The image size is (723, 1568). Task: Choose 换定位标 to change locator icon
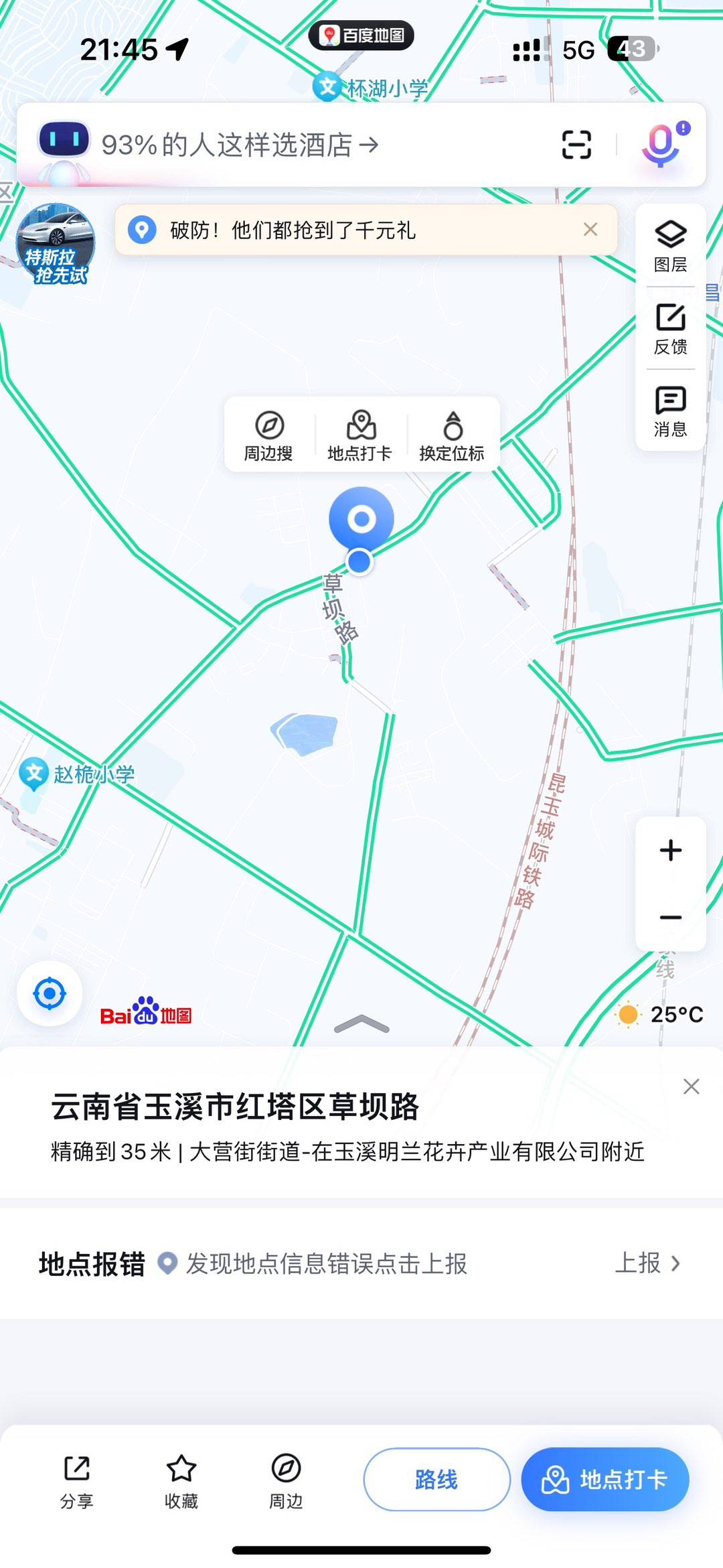pos(452,435)
